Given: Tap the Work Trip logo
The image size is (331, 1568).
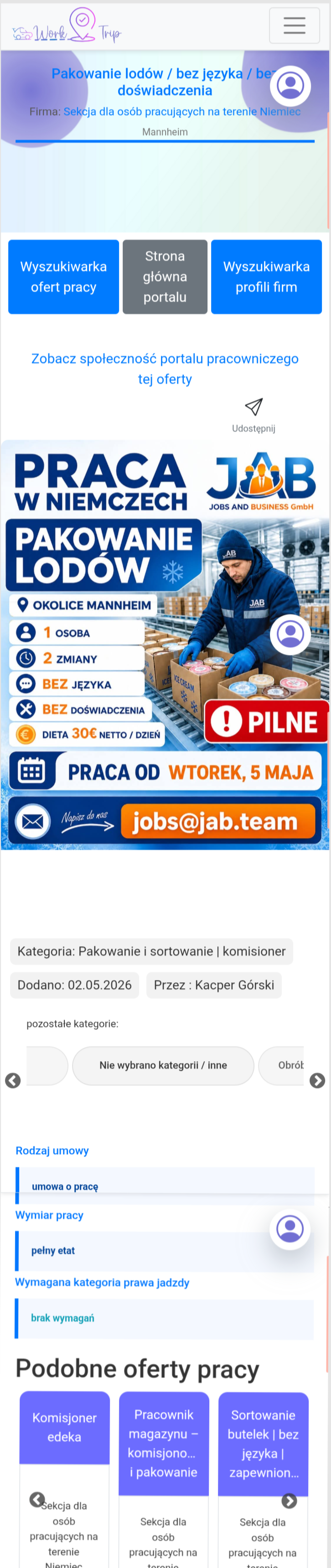Looking at the screenshot, I should pyautogui.click(x=67, y=26).
